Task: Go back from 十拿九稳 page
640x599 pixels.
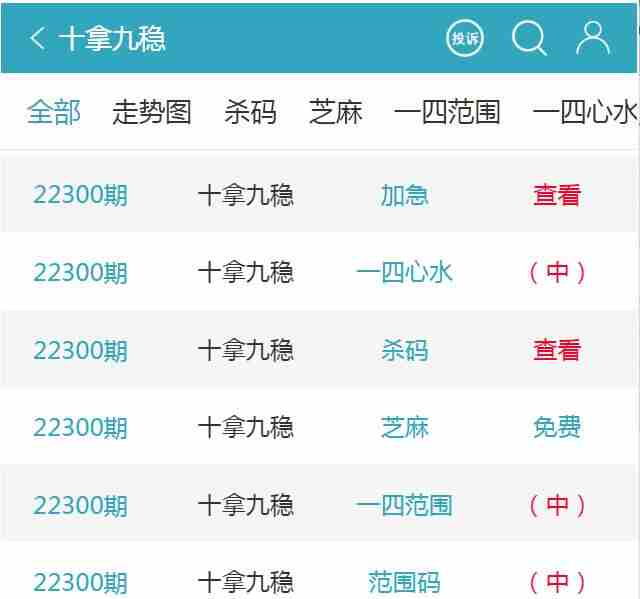Action: click(38, 39)
